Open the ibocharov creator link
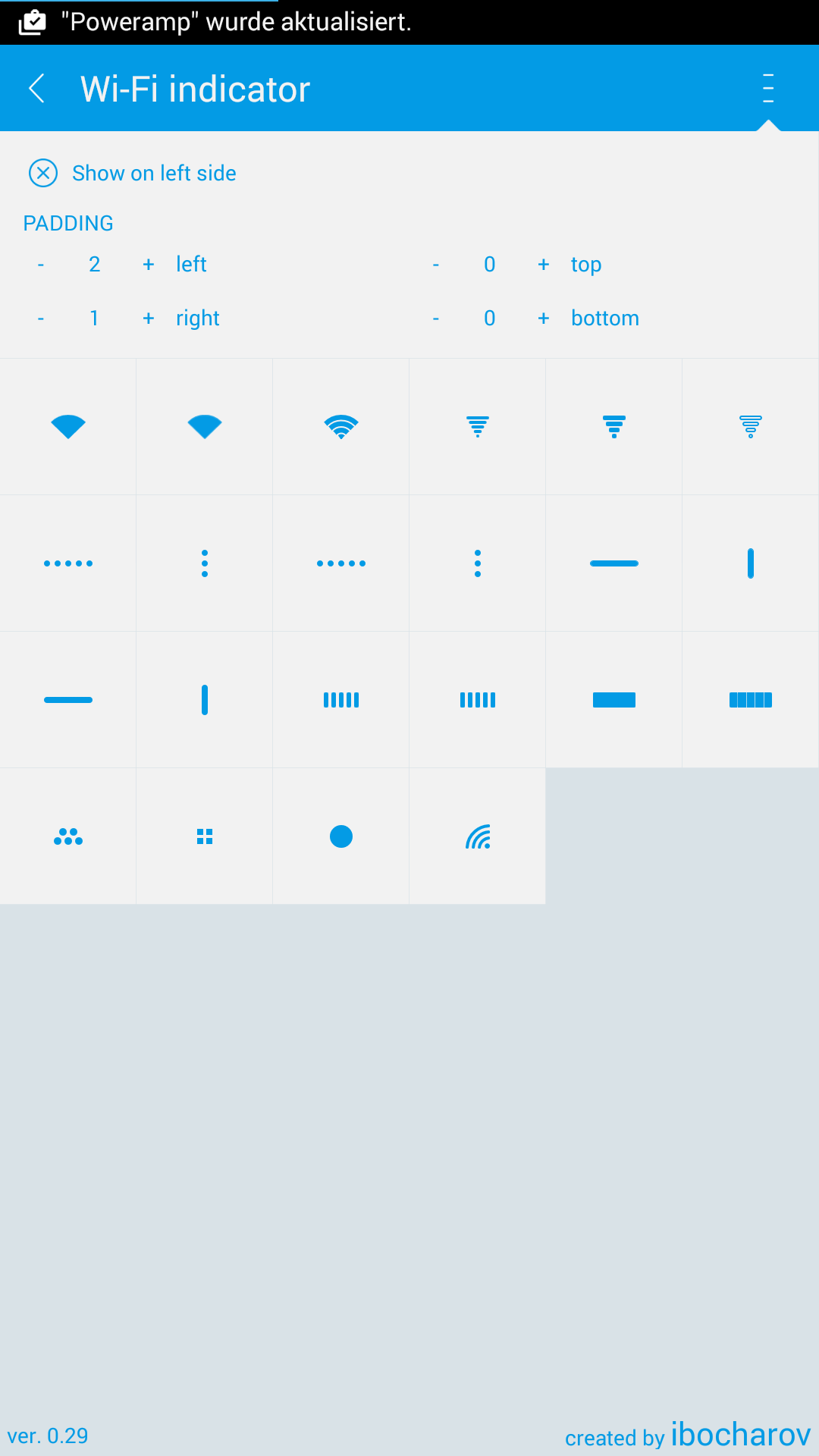Viewport: 819px width, 1456px height. (741, 1435)
